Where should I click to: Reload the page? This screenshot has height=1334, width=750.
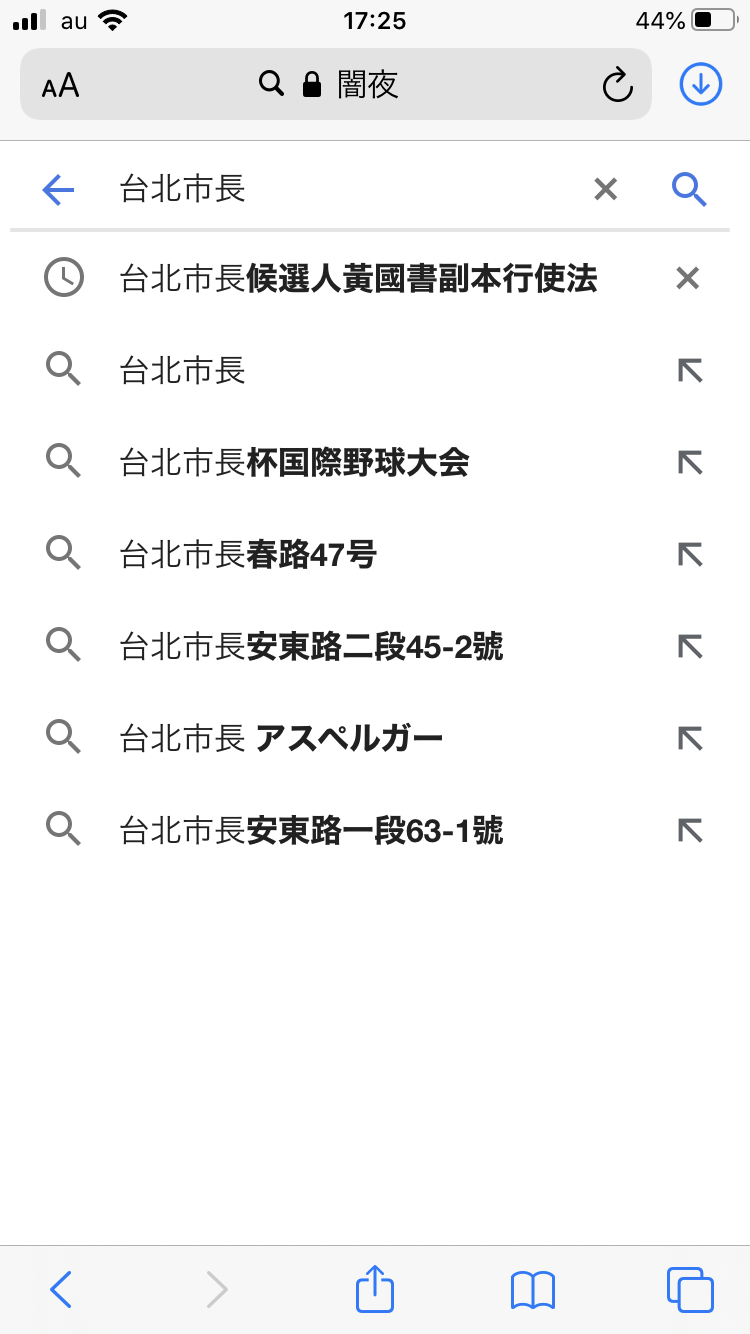coord(617,85)
